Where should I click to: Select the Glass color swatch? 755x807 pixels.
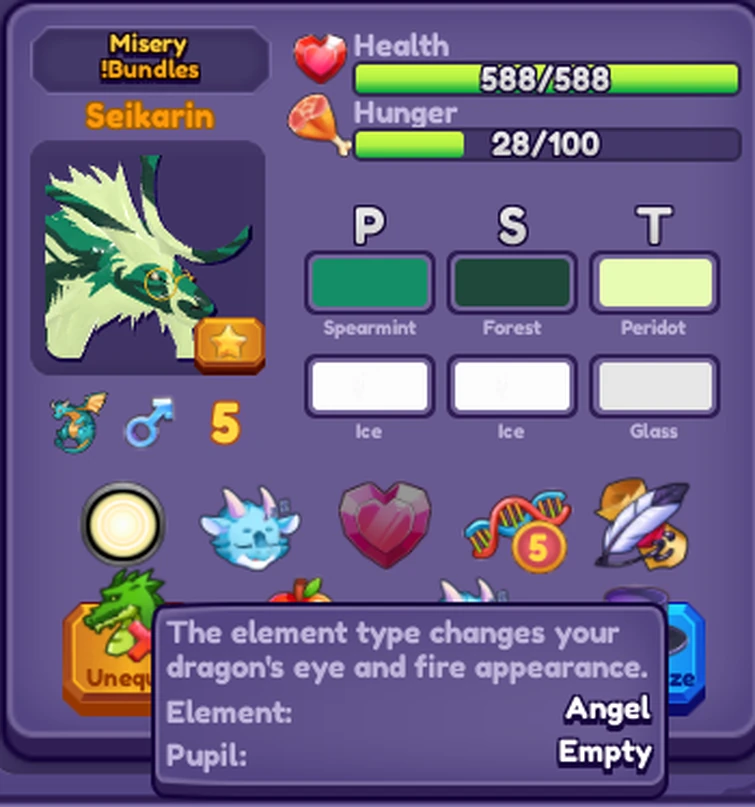click(655, 387)
